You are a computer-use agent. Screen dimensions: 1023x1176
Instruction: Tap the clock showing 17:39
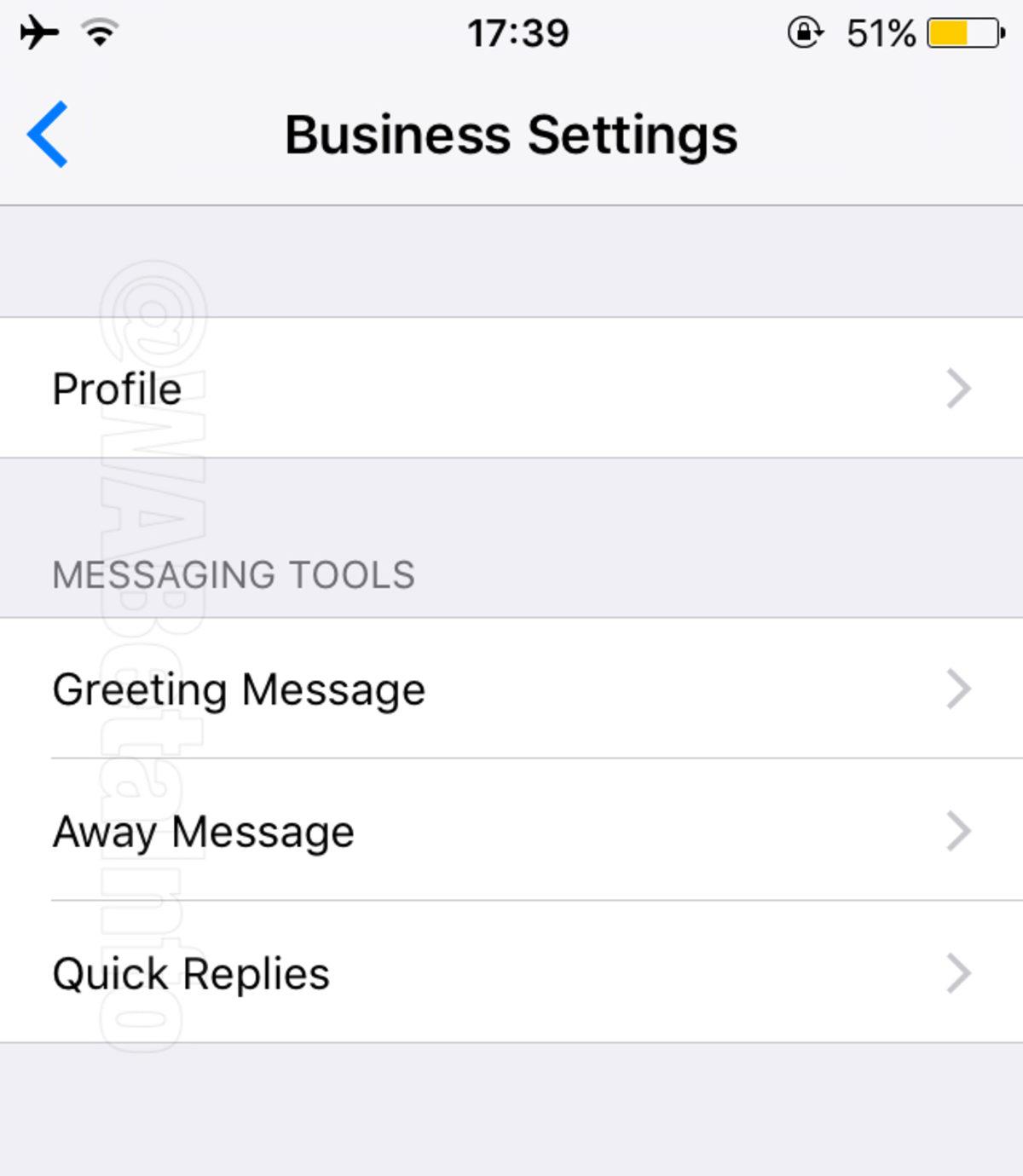click(x=517, y=32)
